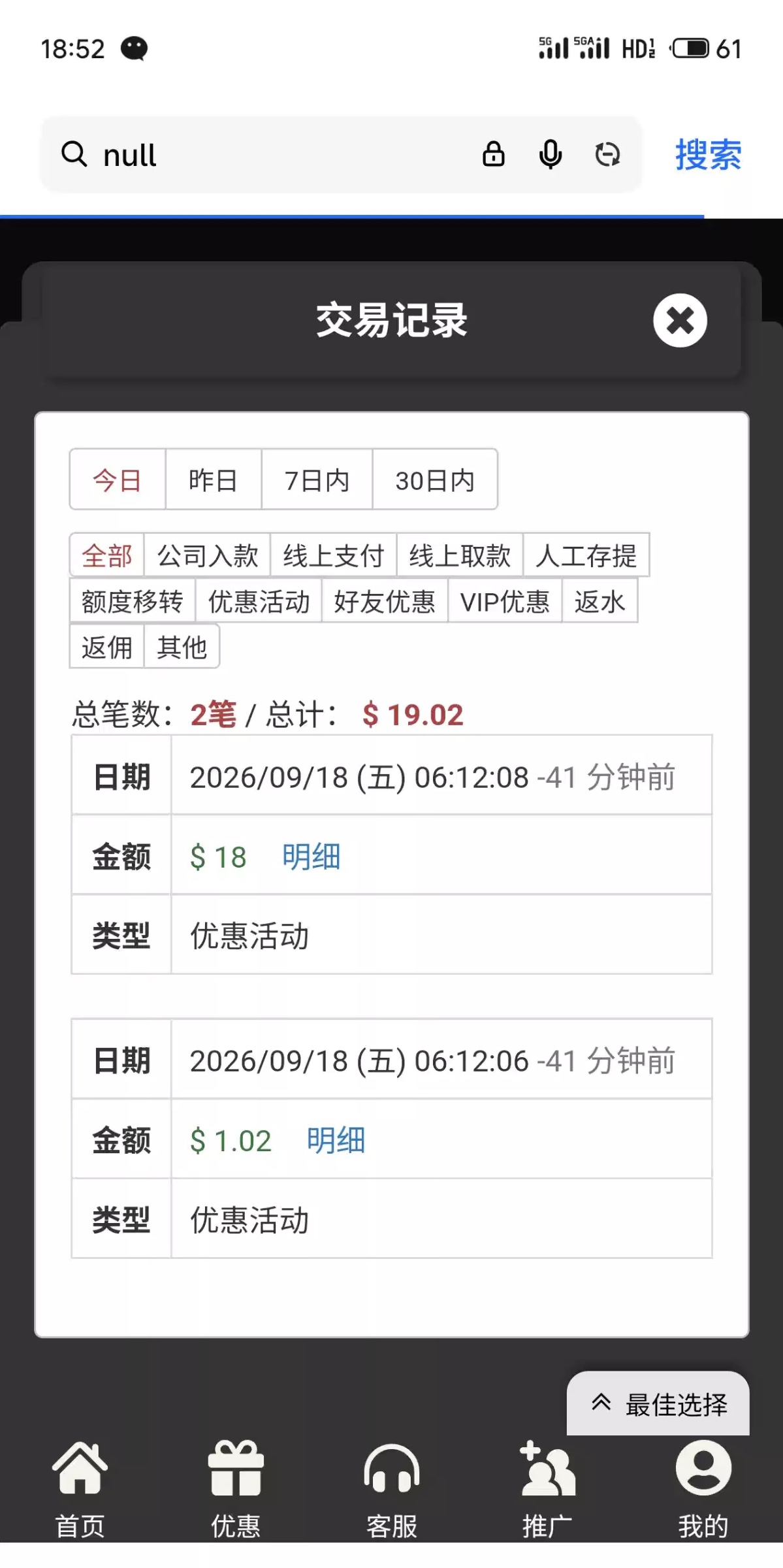Expand the 最佳选择 panel

(x=658, y=1404)
